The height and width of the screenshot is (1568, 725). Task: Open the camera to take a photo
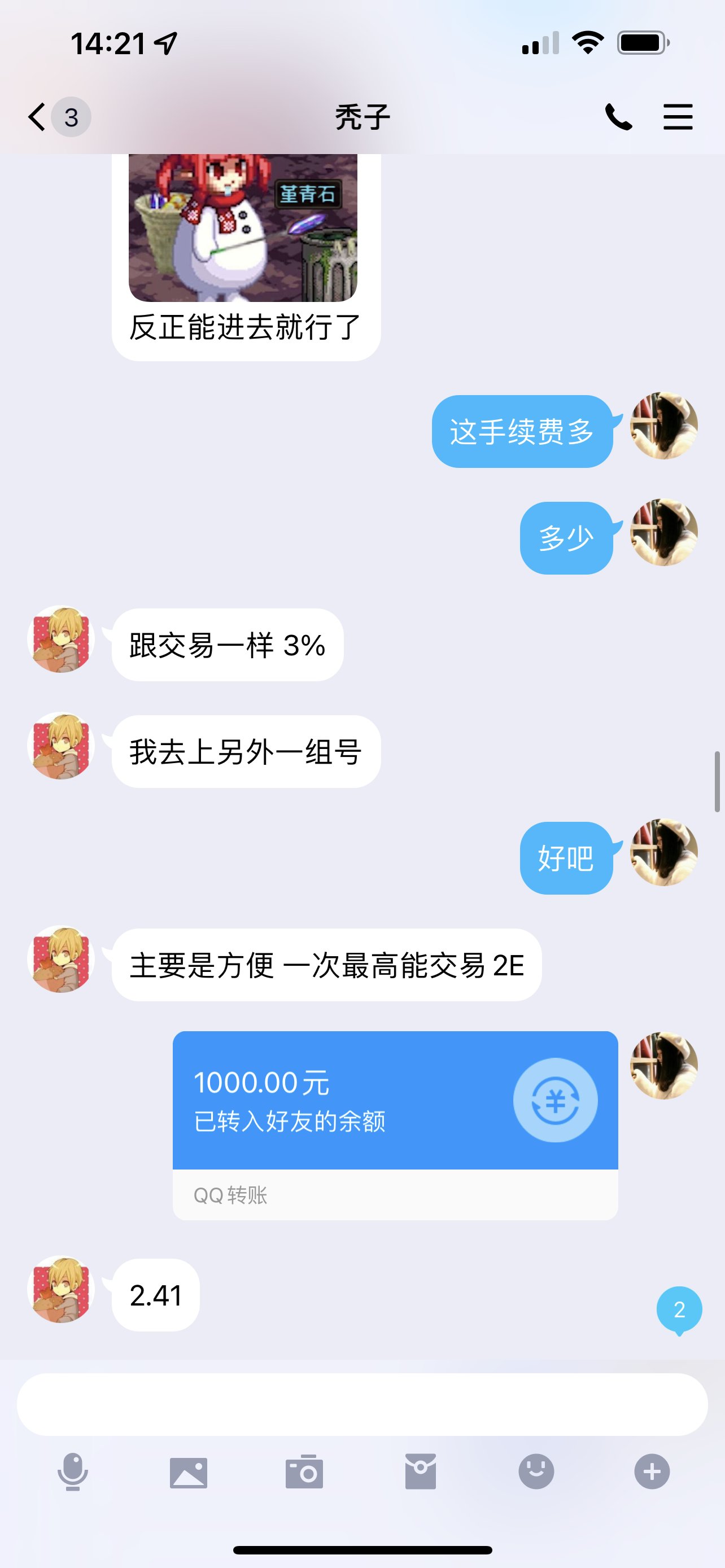(x=304, y=1472)
